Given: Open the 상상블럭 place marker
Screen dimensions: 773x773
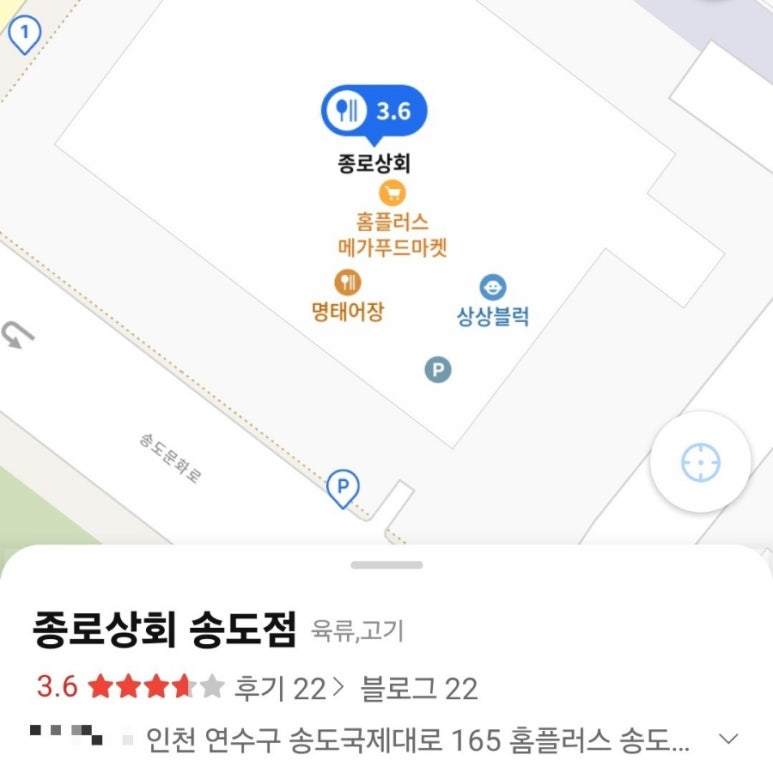Looking at the screenshot, I should click(x=492, y=289).
